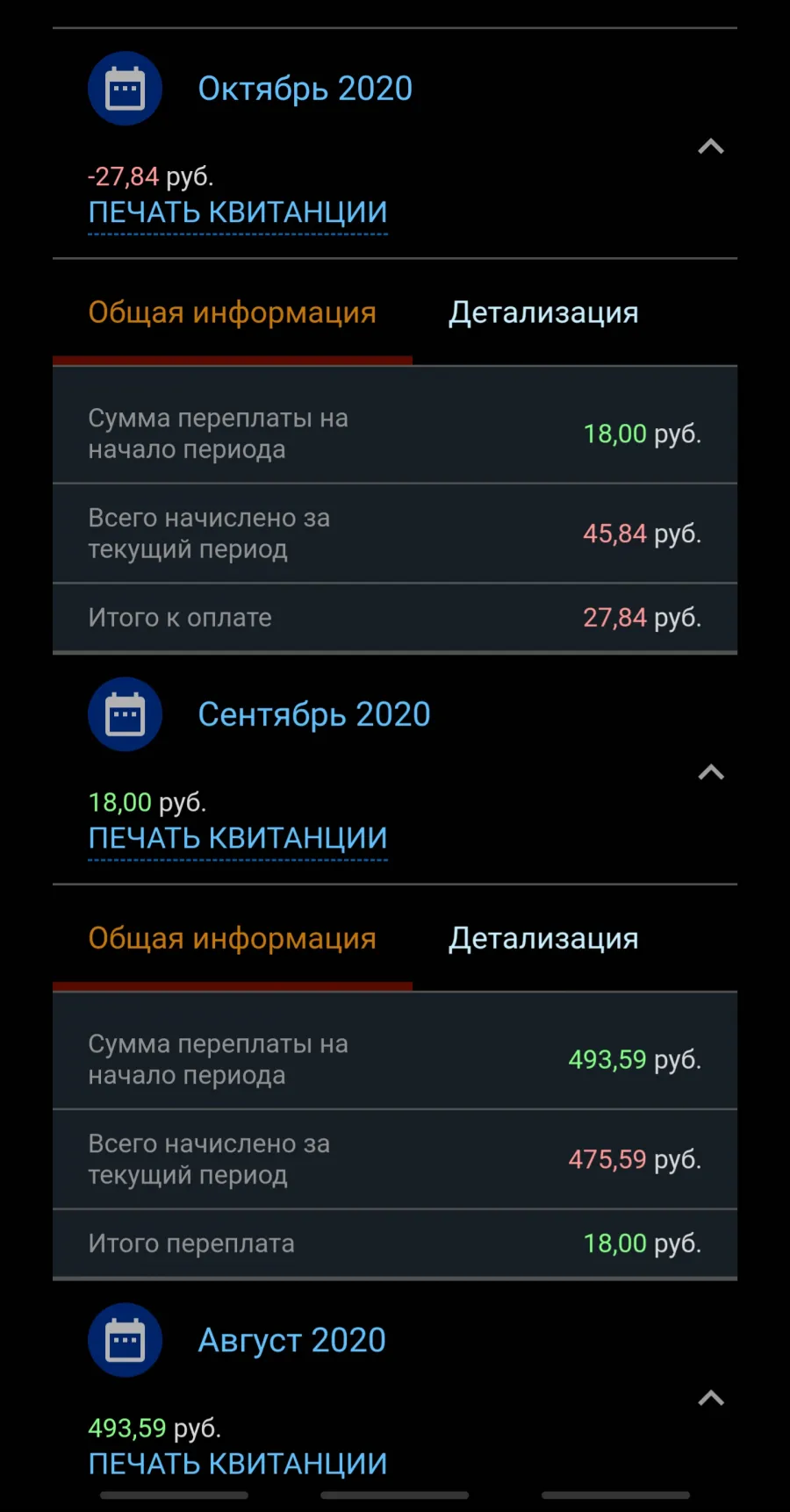Print the receipt for Сентябрь 2020
Viewport: 790px width, 1512px height.
[238, 838]
